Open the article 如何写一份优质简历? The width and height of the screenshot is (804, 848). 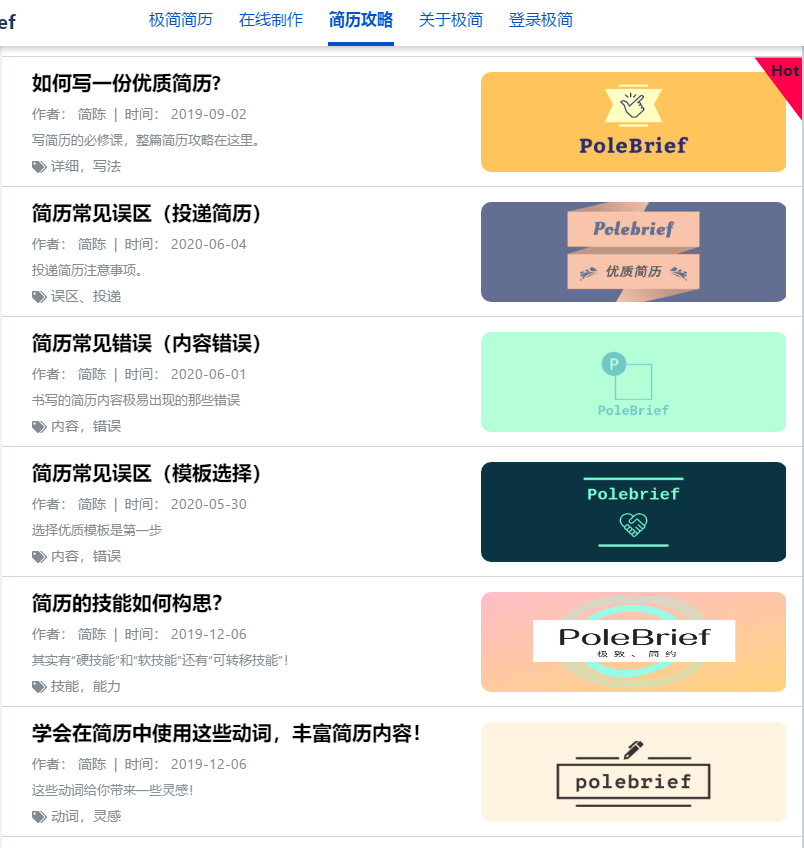(x=126, y=84)
